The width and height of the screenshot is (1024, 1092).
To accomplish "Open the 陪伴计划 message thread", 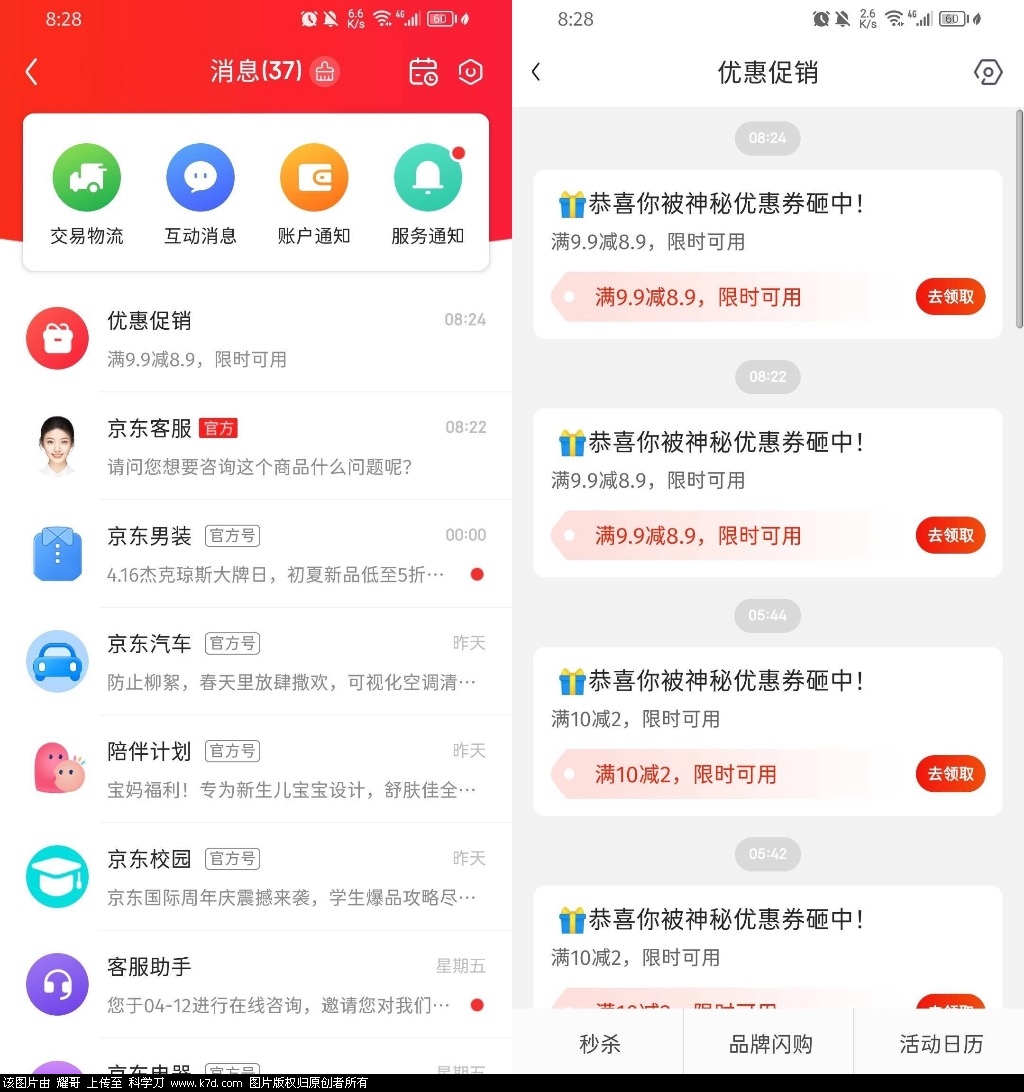I will point(255,769).
